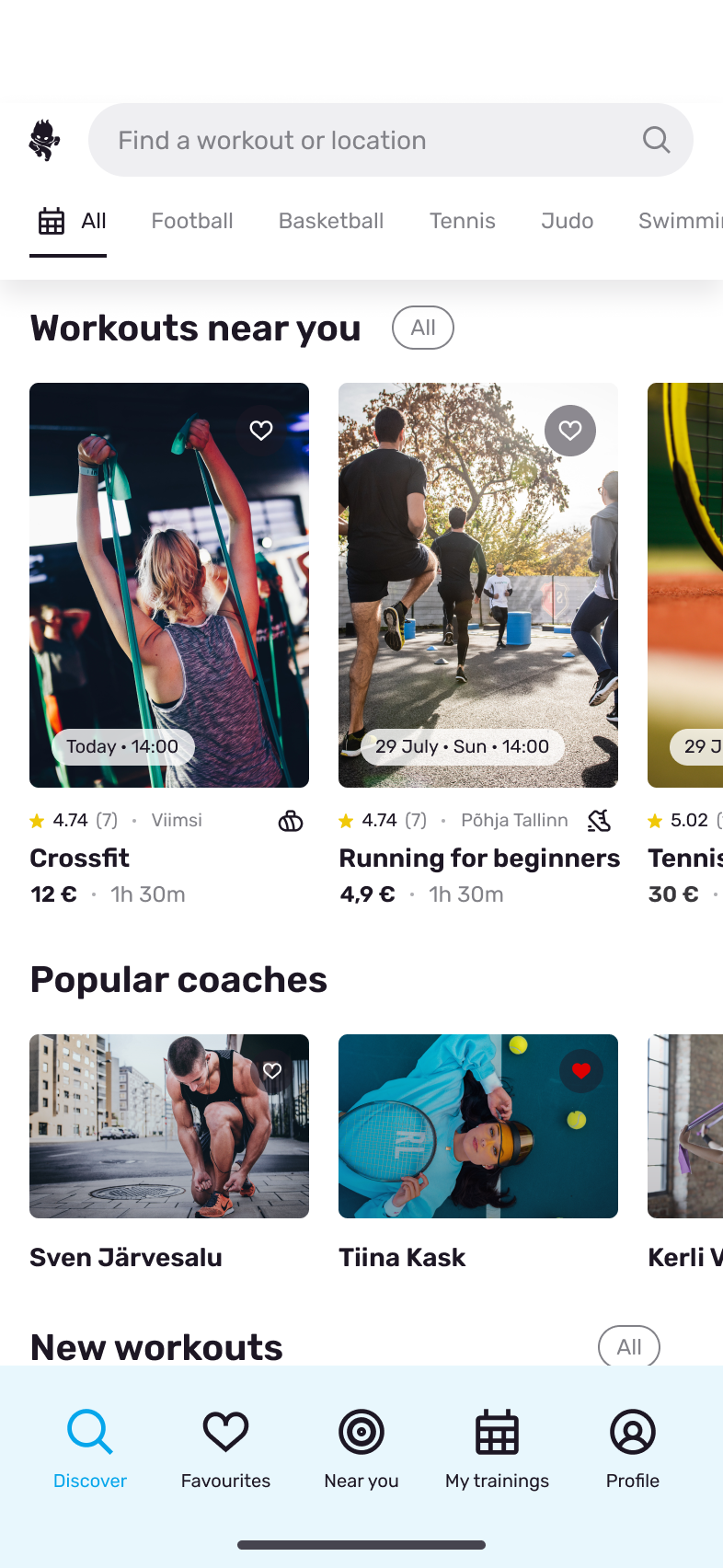Choose the Tennis category tab
Screen dimensions: 723x1568
(x=463, y=221)
